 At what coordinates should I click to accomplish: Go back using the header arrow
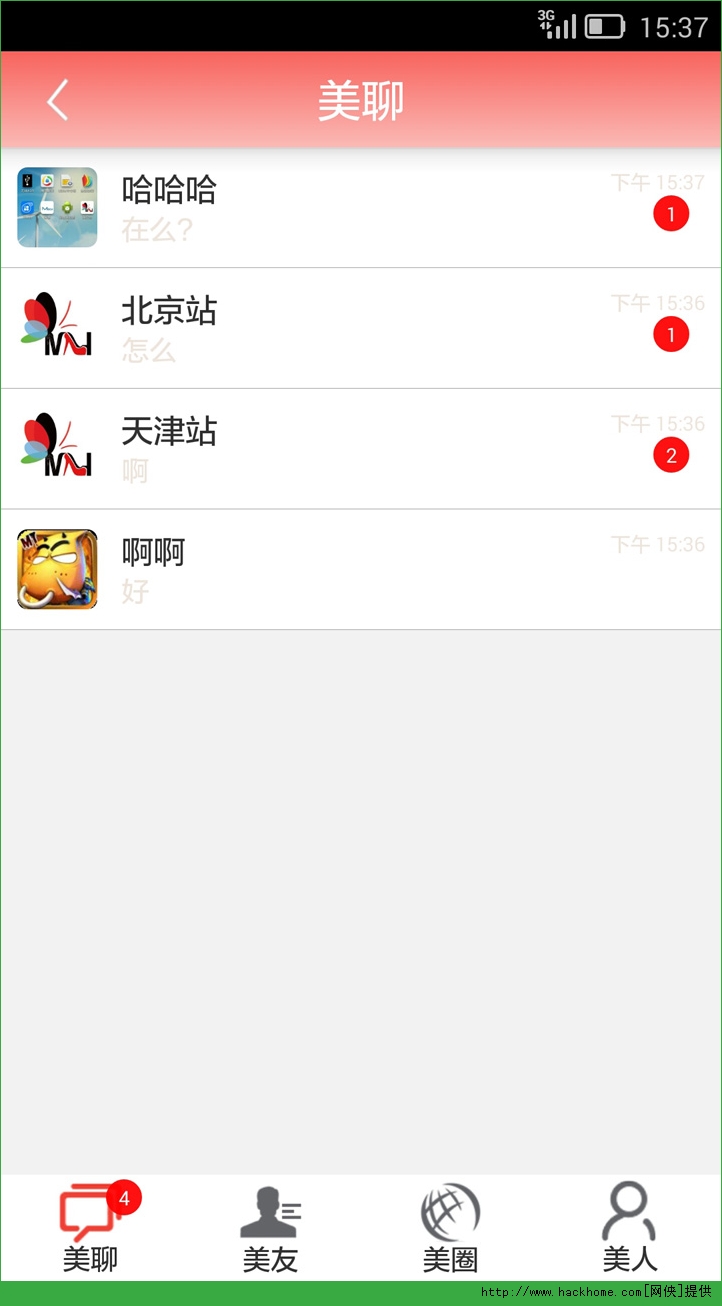point(58,101)
